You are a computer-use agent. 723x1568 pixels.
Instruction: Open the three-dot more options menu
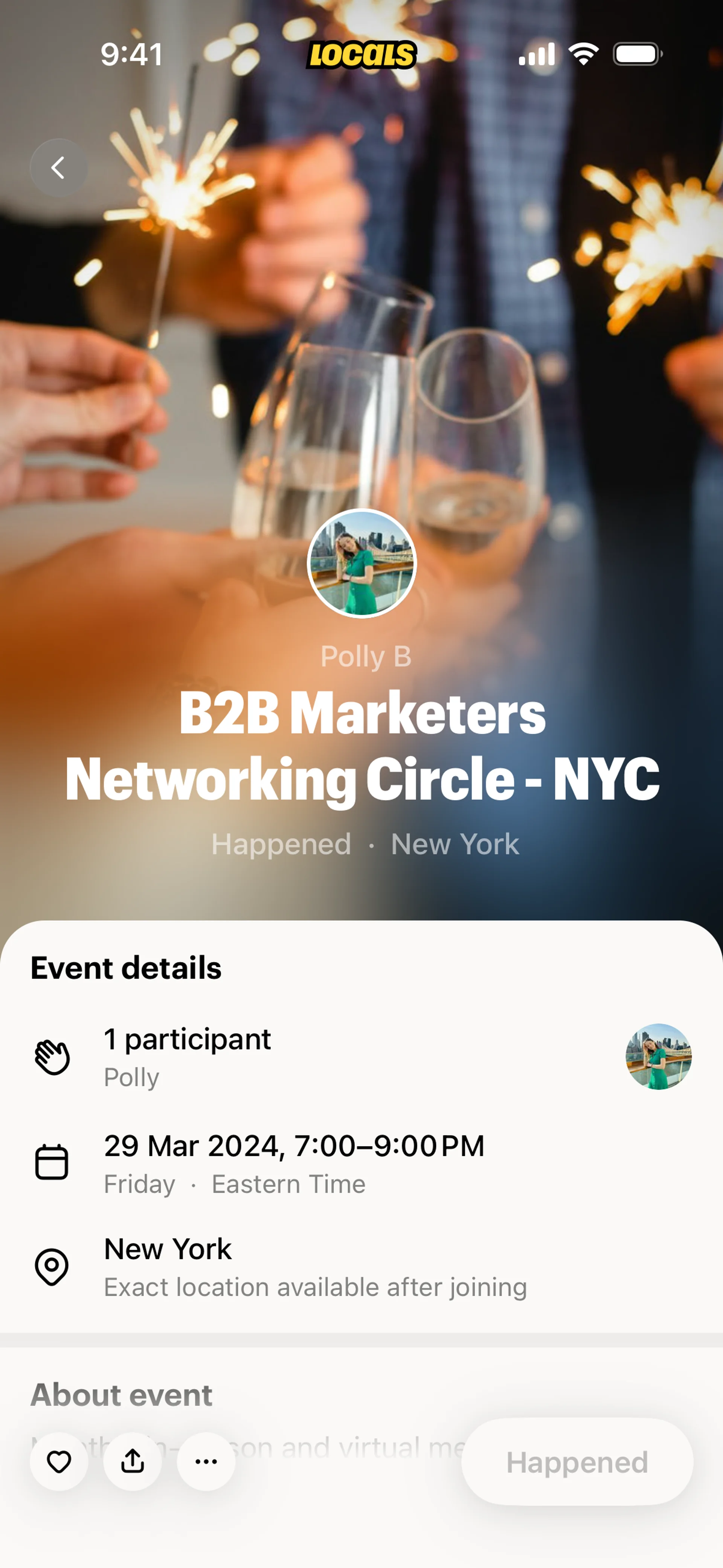click(206, 1461)
